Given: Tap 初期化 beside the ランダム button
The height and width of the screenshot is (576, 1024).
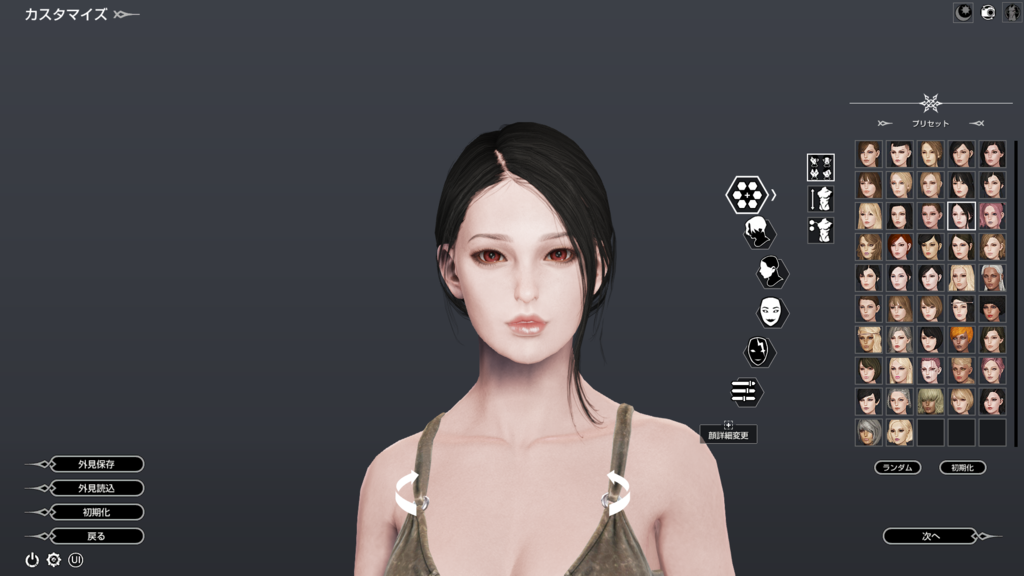Looking at the screenshot, I should [x=962, y=467].
